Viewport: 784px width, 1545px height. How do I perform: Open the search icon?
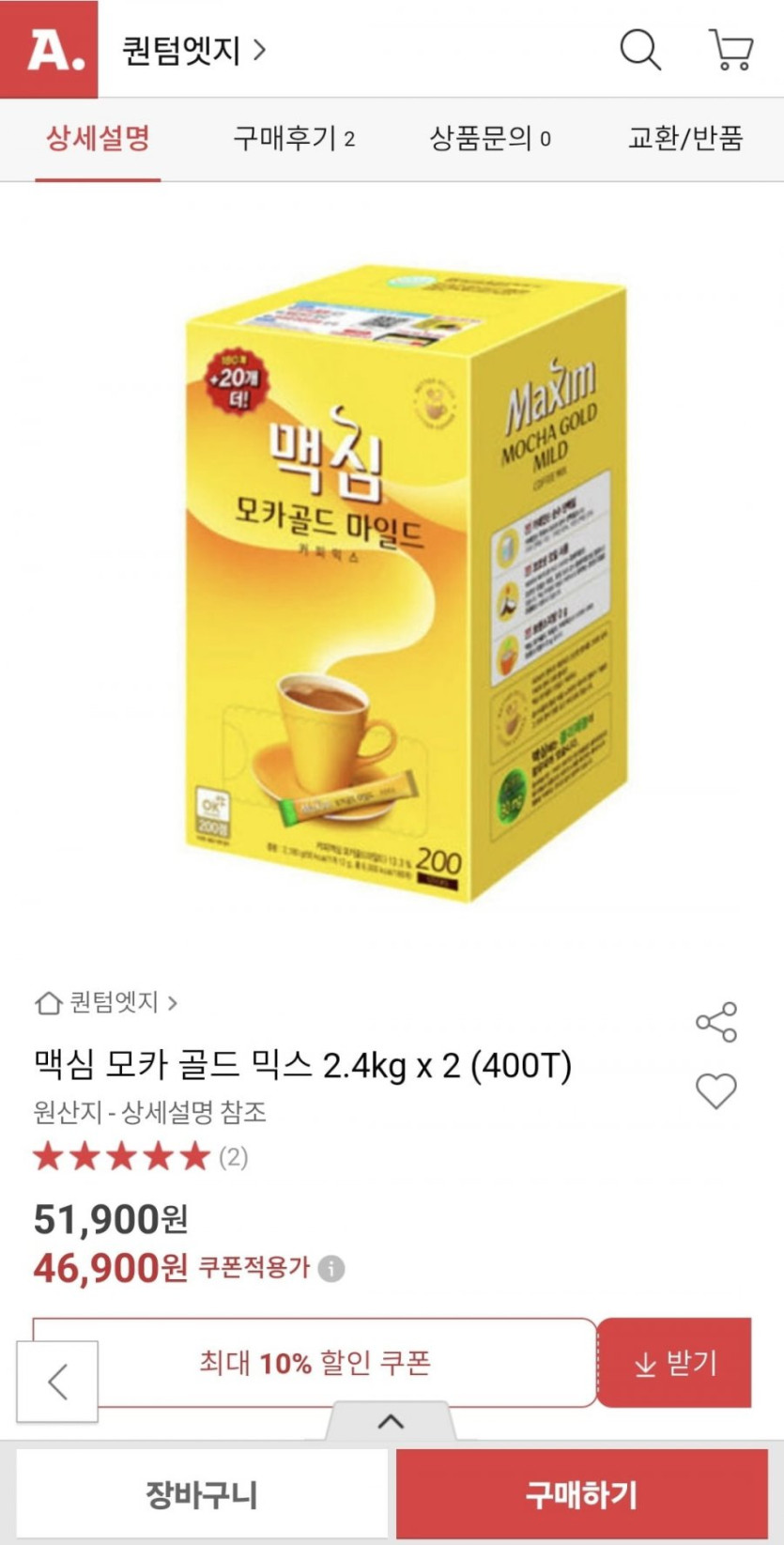640,49
